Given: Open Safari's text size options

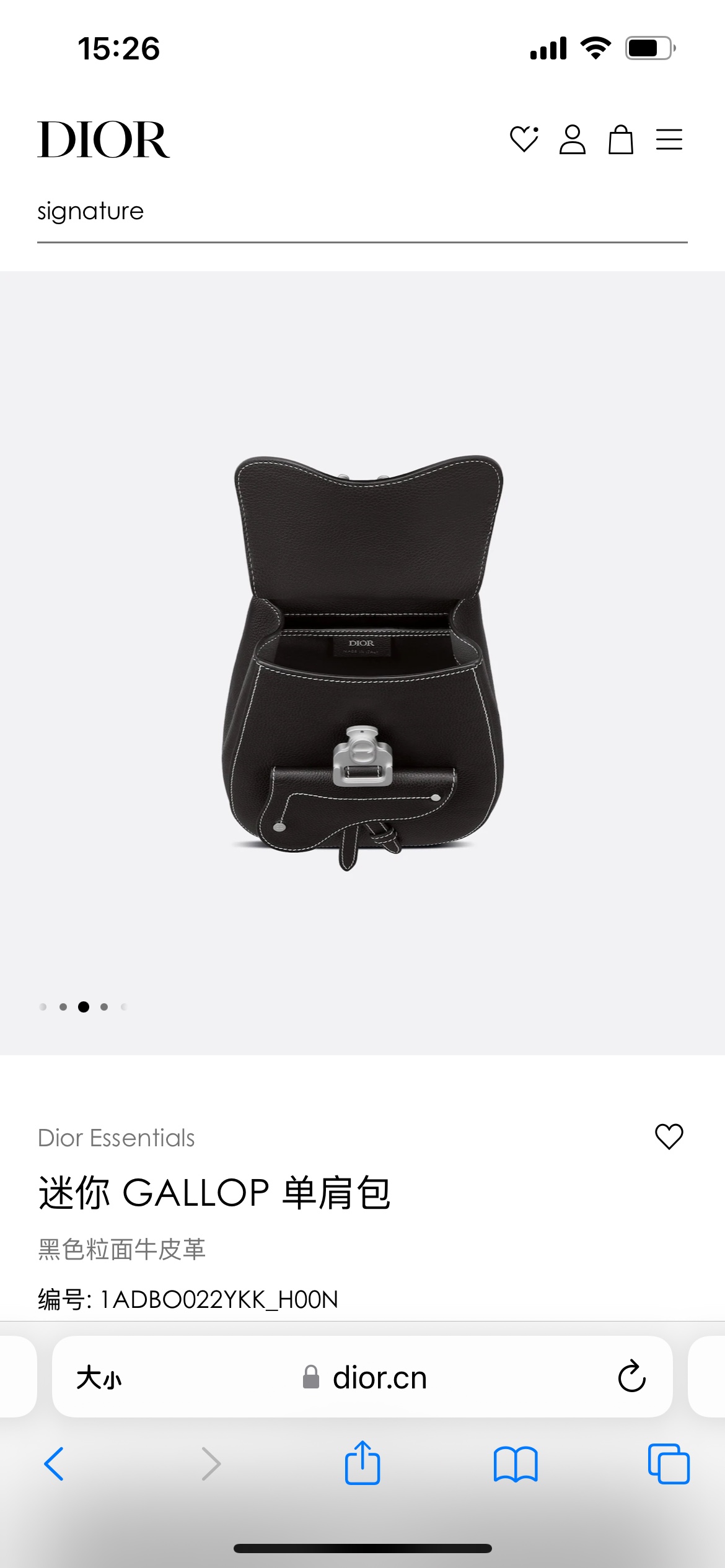Looking at the screenshot, I should point(99,1378).
